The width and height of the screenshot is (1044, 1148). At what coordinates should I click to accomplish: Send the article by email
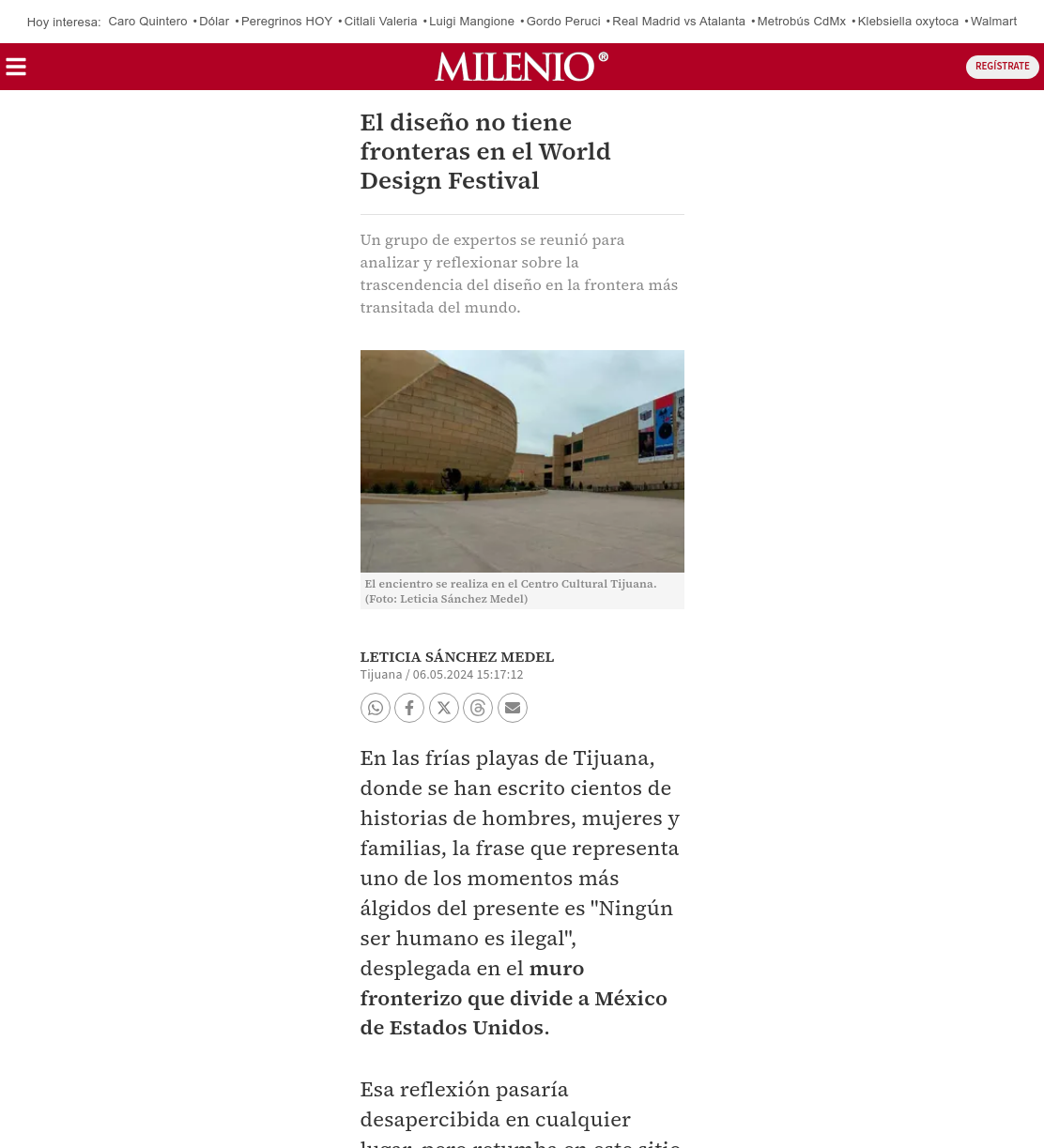(513, 708)
